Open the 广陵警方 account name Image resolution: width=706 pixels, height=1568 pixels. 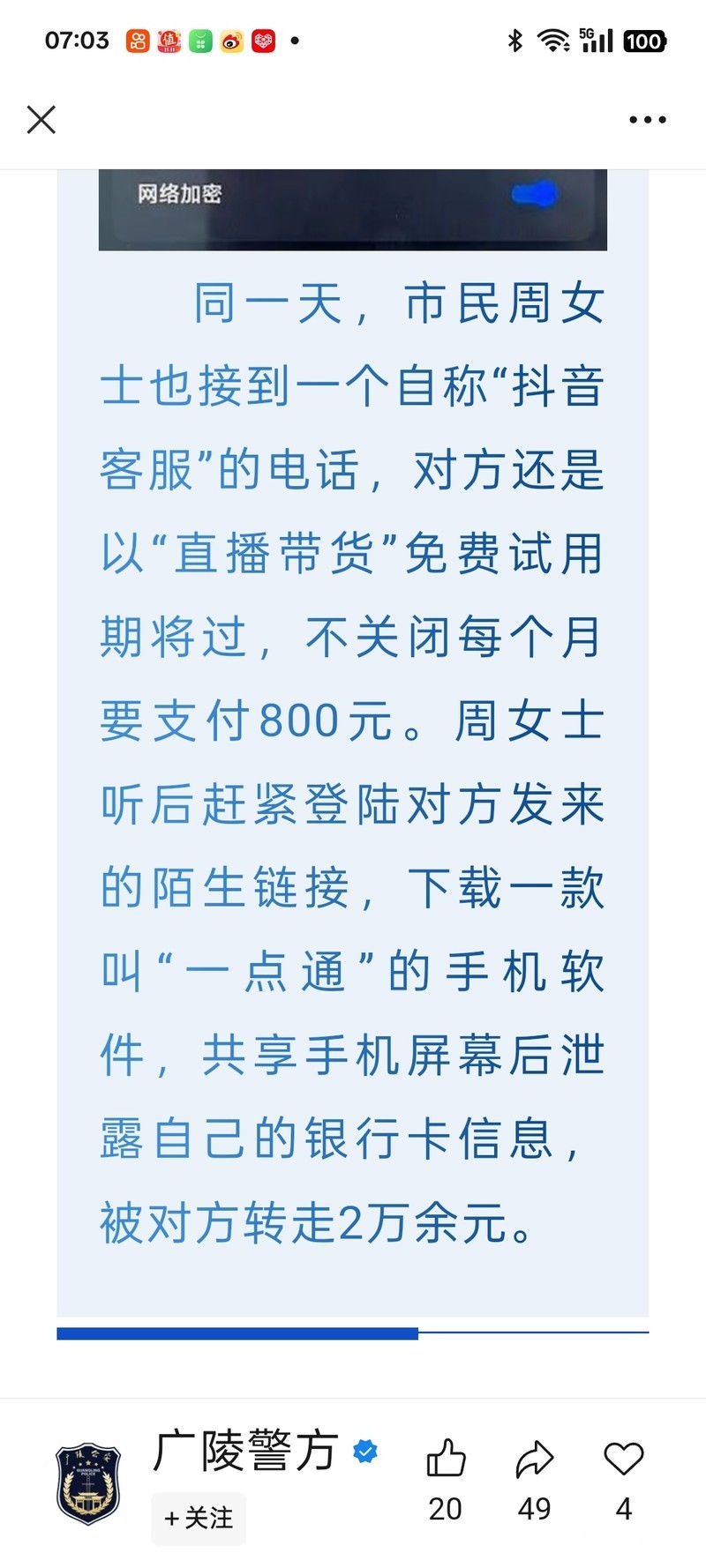[245, 1451]
